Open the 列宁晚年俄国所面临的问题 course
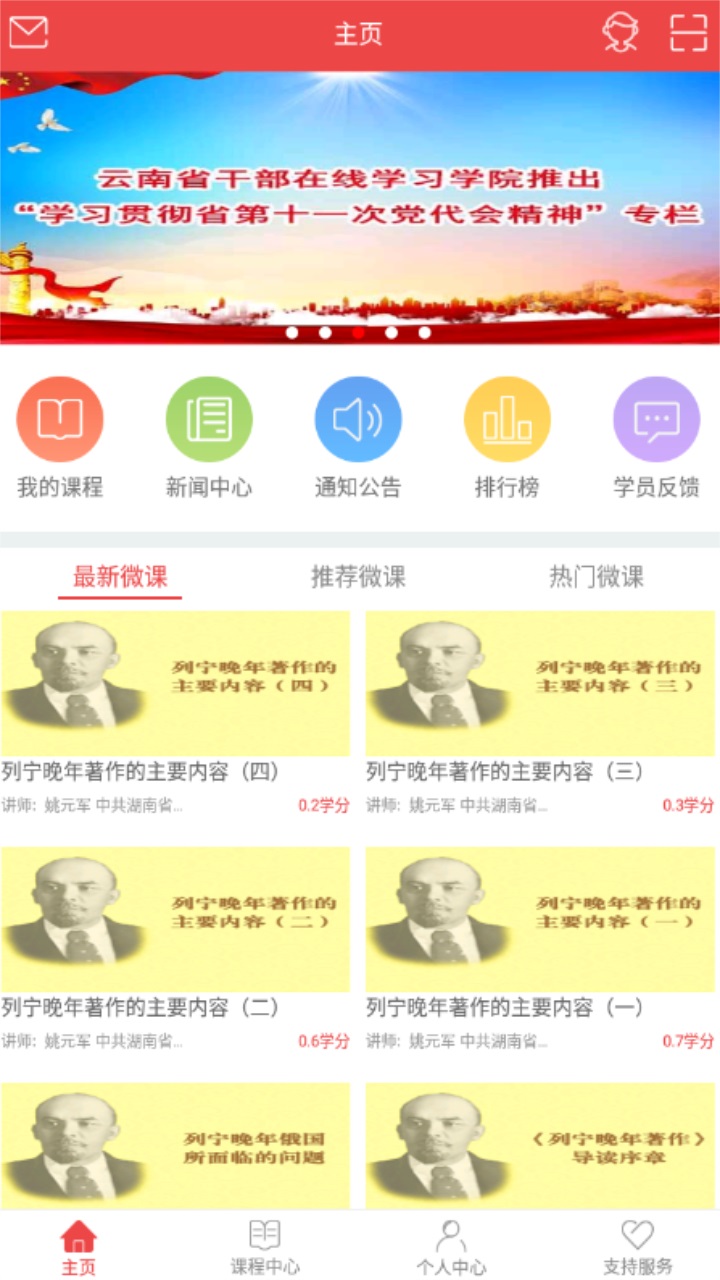The width and height of the screenshot is (720, 1280). pos(175,1146)
